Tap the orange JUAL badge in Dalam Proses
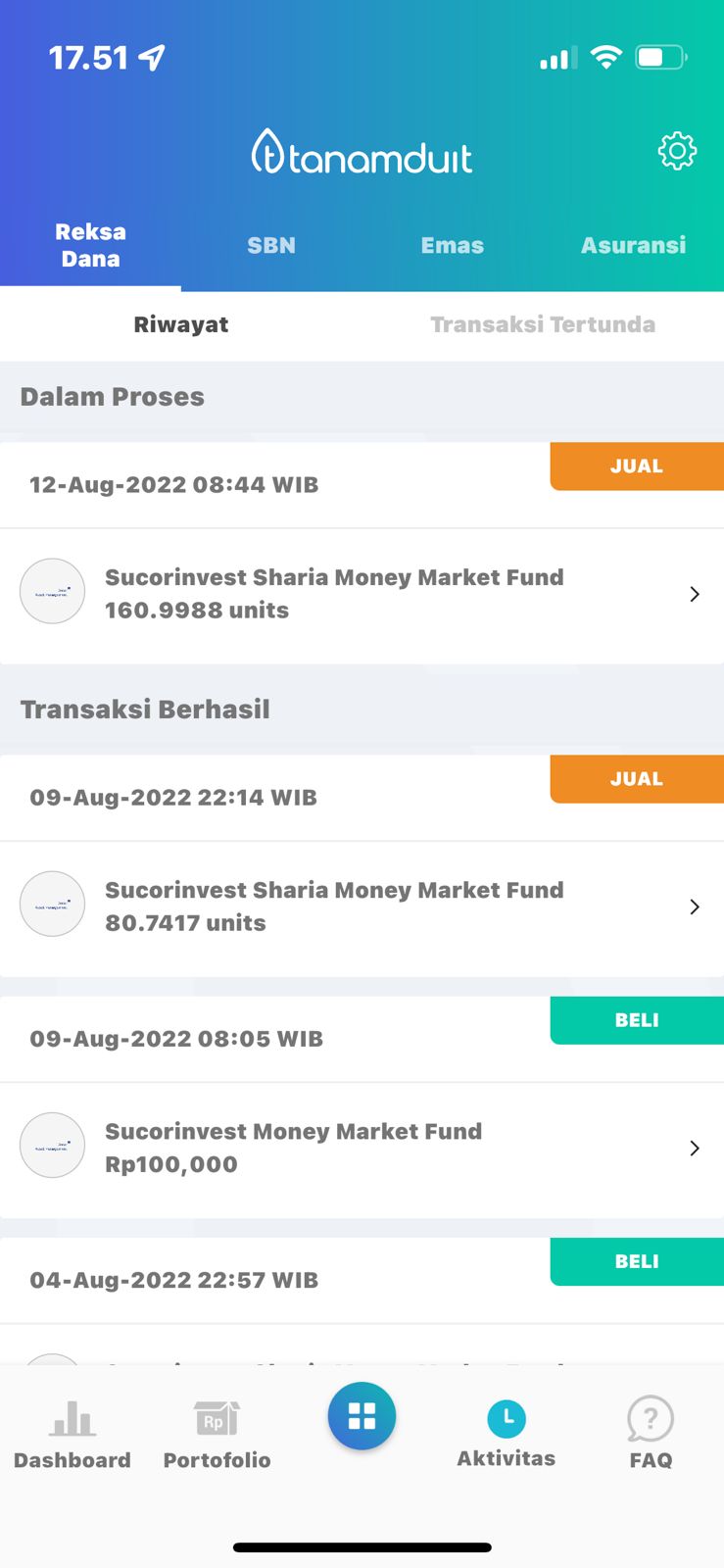Screen dimensions: 724x1568 click(637, 465)
